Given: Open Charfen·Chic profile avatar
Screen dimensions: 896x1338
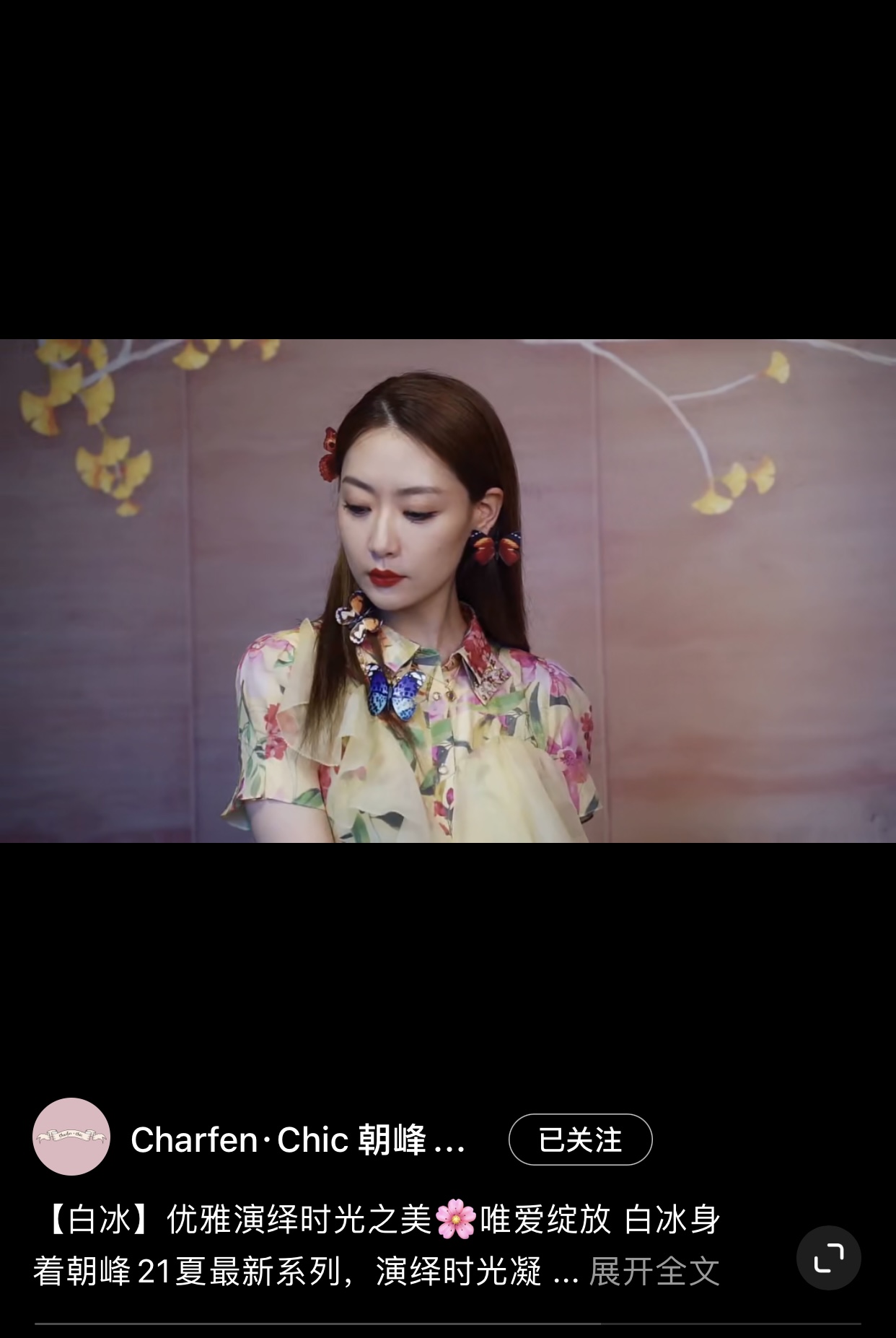Looking at the screenshot, I should tap(71, 1137).
